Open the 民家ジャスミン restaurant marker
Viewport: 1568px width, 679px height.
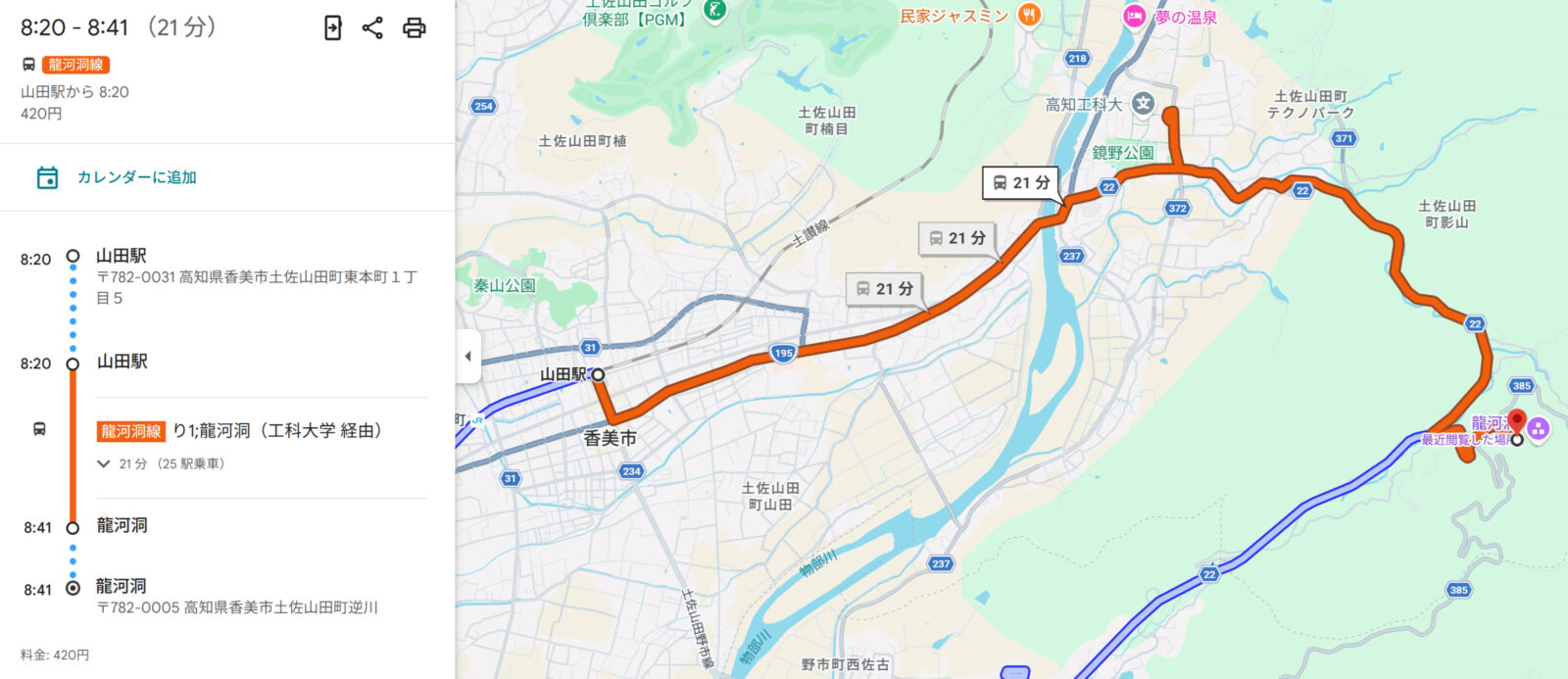tap(1028, 15)
